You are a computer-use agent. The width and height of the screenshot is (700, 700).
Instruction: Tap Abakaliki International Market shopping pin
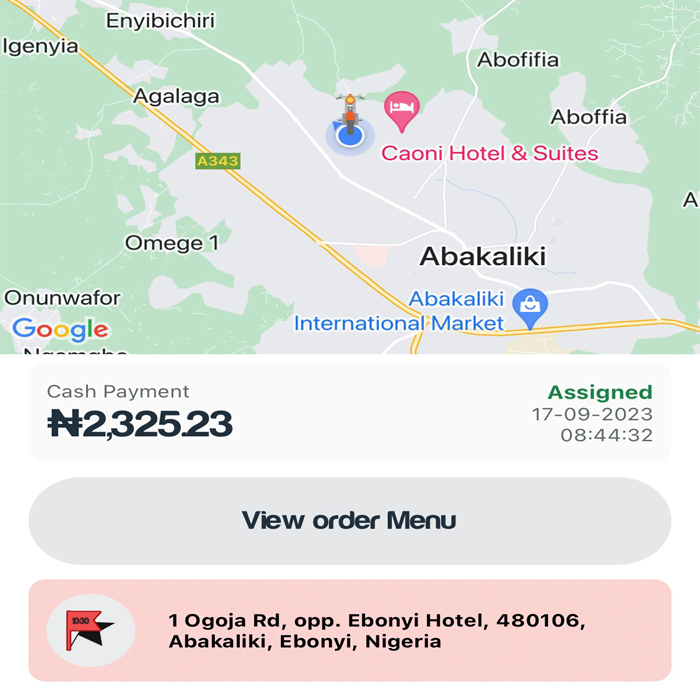[x=526, y=305]
